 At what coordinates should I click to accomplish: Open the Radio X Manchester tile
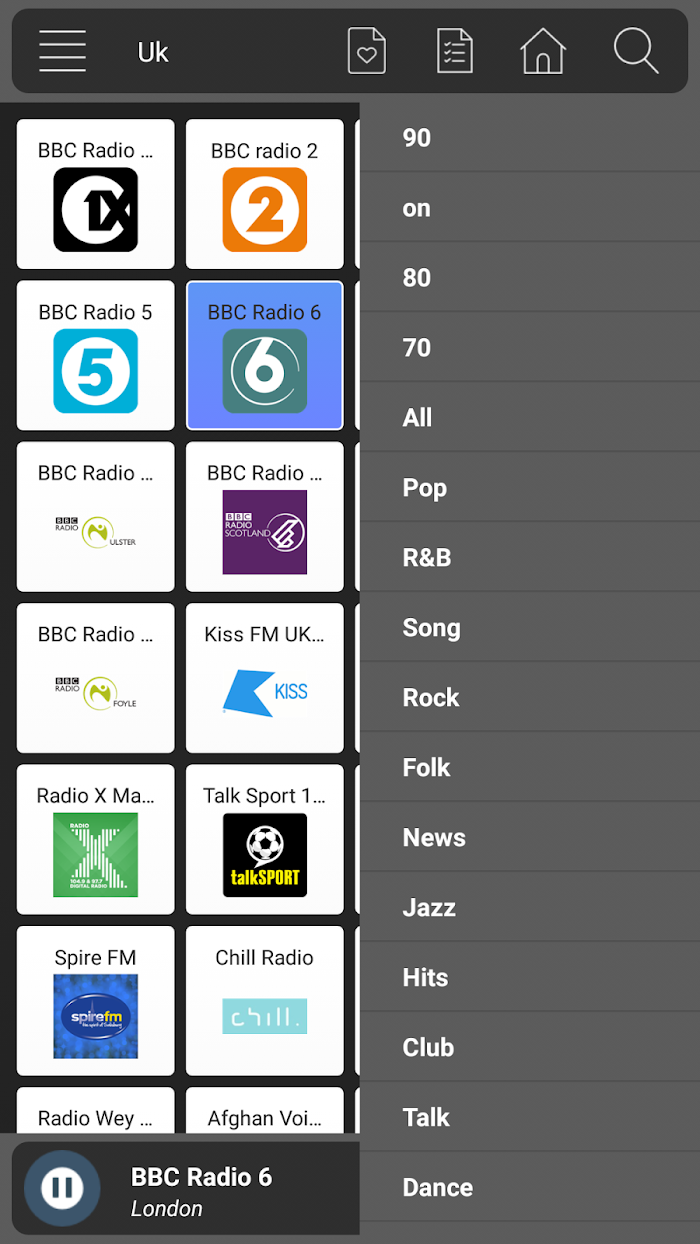(x=96, y=839)
